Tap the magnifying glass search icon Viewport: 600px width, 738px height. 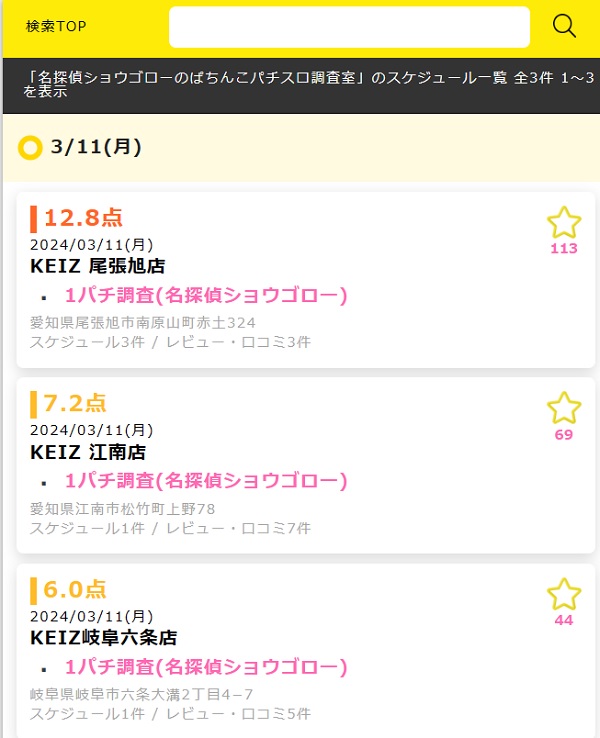(564, 27)
